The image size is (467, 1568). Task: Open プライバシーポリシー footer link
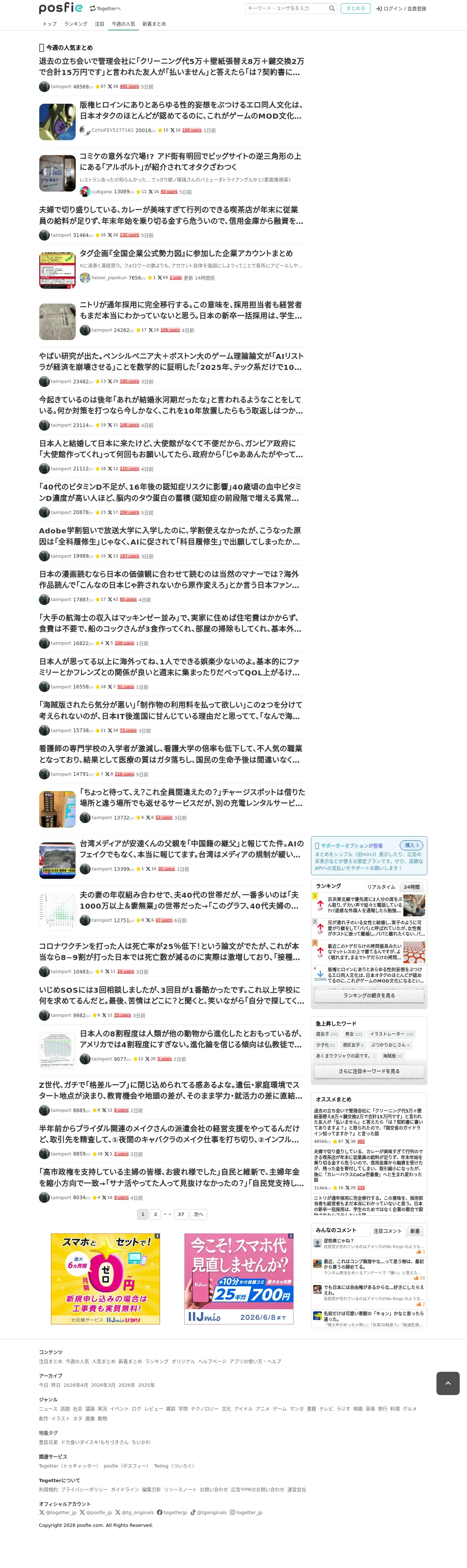point(84,1489)
